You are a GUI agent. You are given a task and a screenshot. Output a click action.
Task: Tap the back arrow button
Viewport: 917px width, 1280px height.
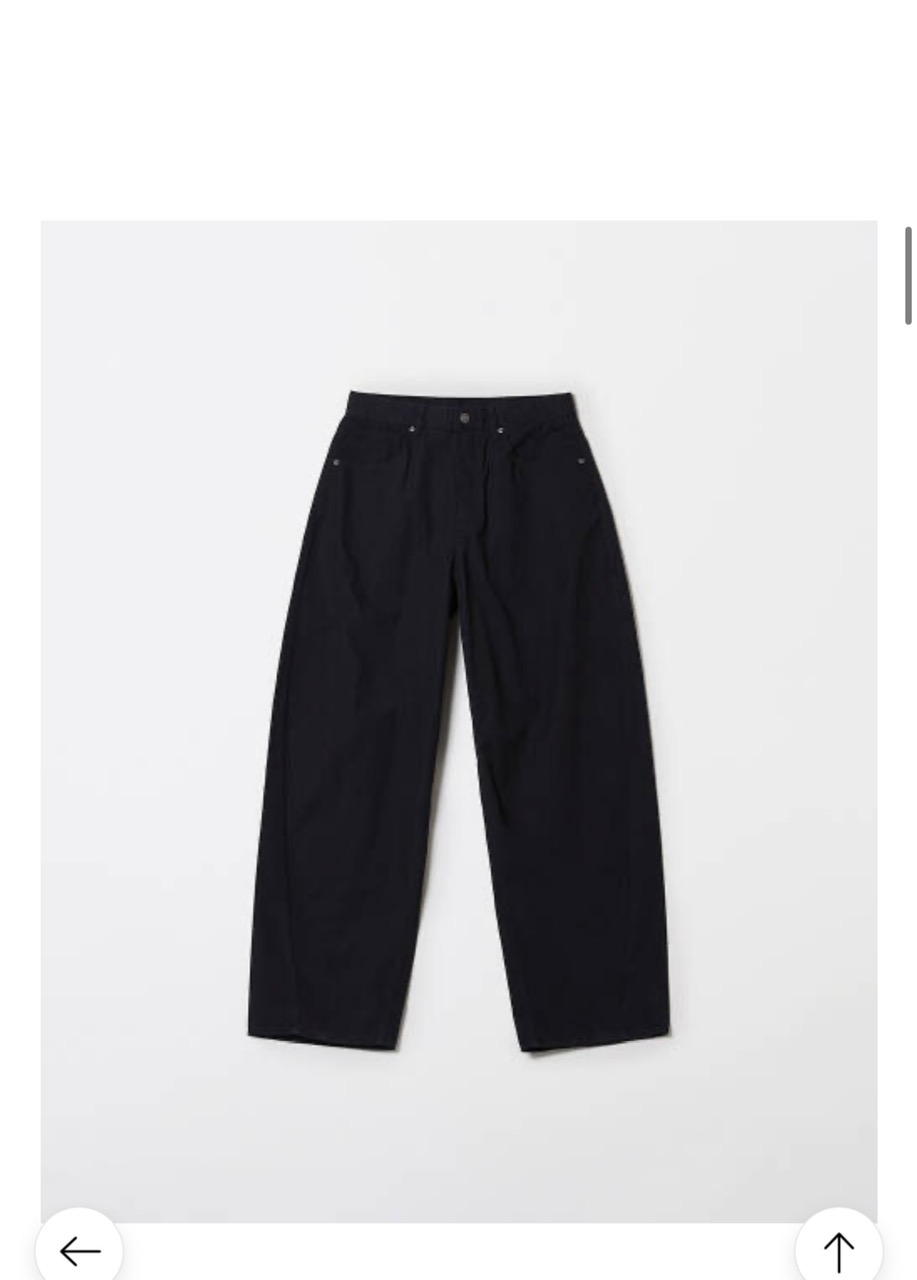pyautogui.click(x=79, y=1249)
